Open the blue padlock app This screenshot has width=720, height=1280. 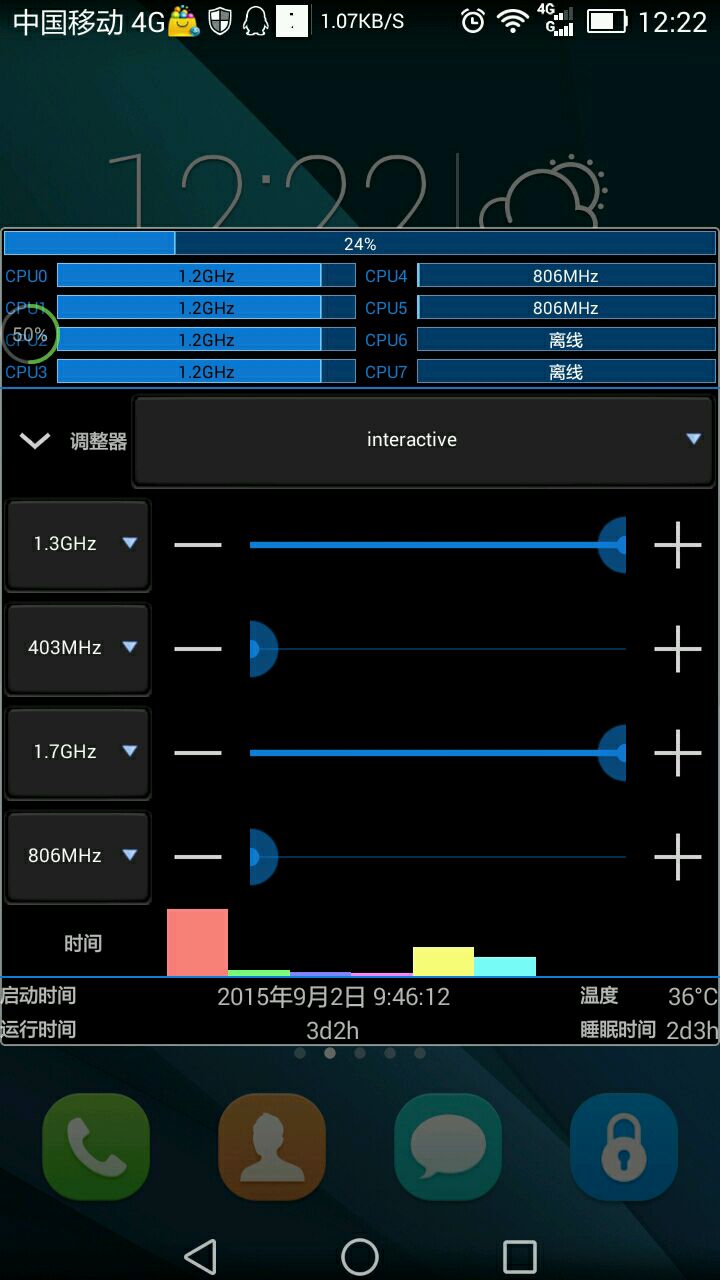(624, 1147)
